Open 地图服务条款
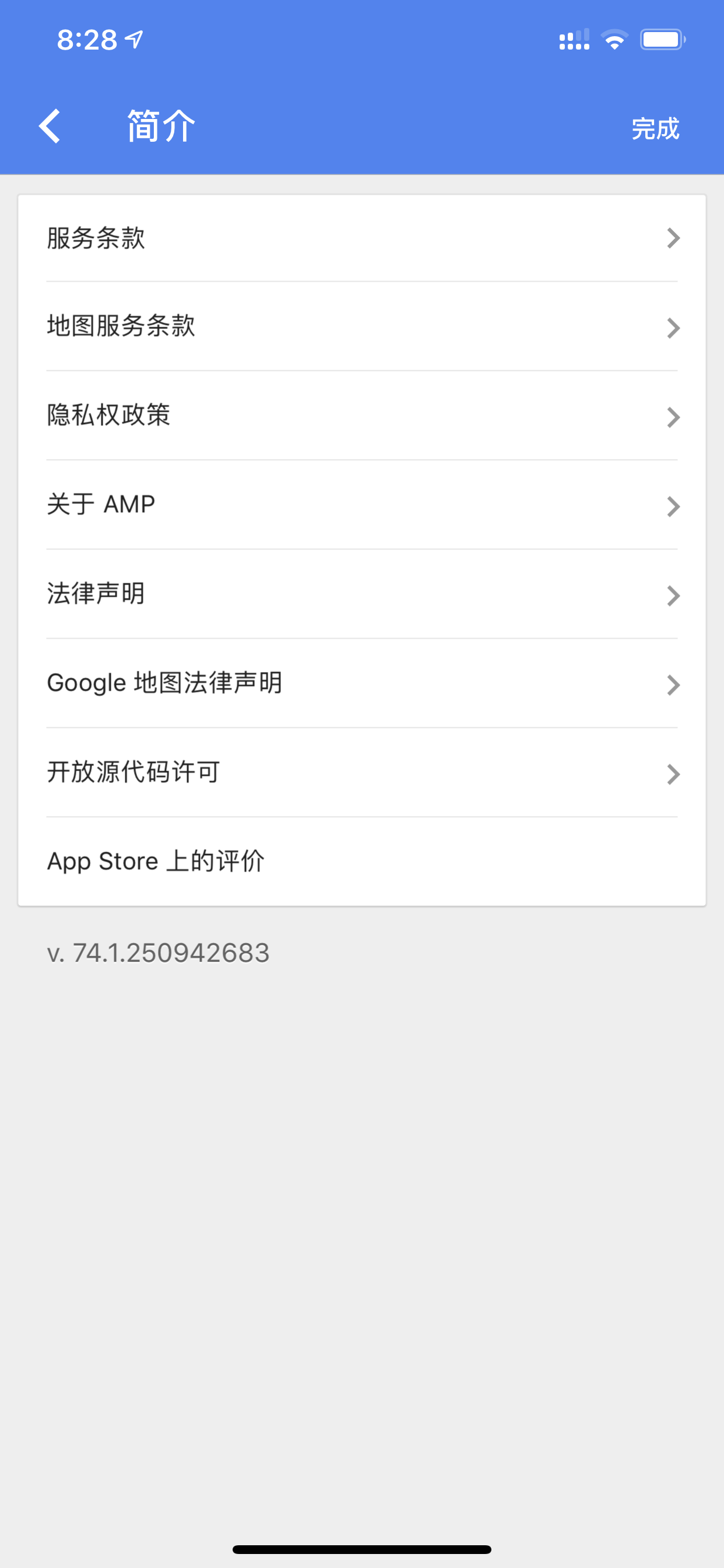Image resolution: width=724 pixels, height=1568 pixels. 362,326
